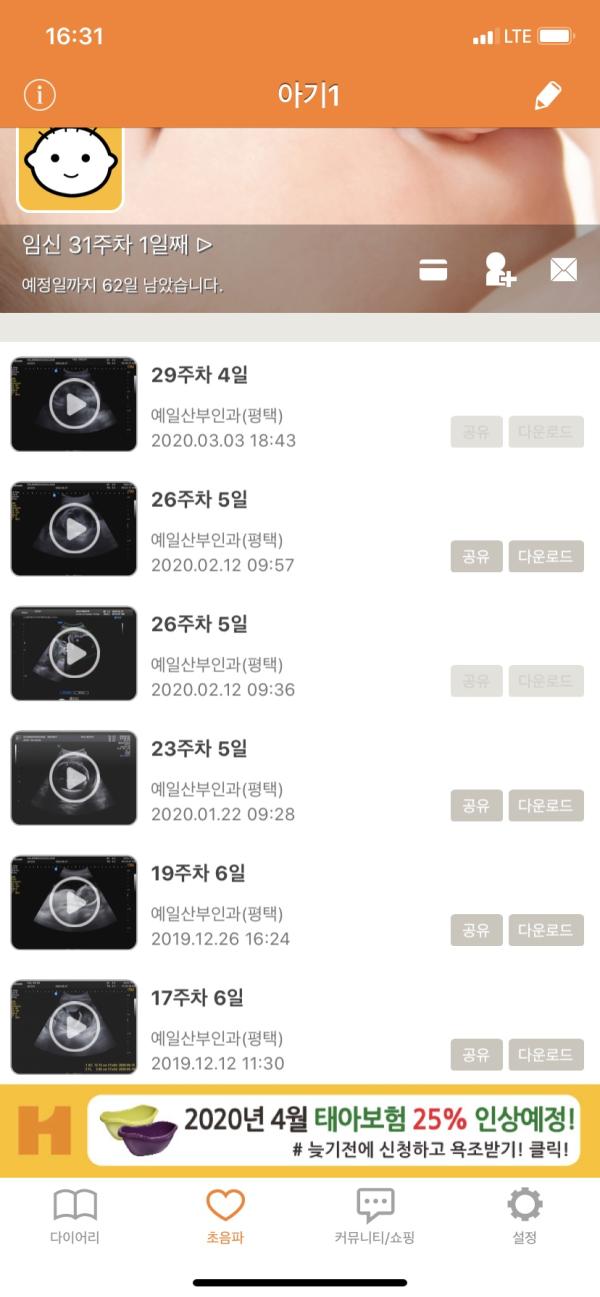The width and height of the screenshot is (600, 1297).
Task: Play the 2020.02.12 09:57 ultrasound video
Action: click(74, 529)
